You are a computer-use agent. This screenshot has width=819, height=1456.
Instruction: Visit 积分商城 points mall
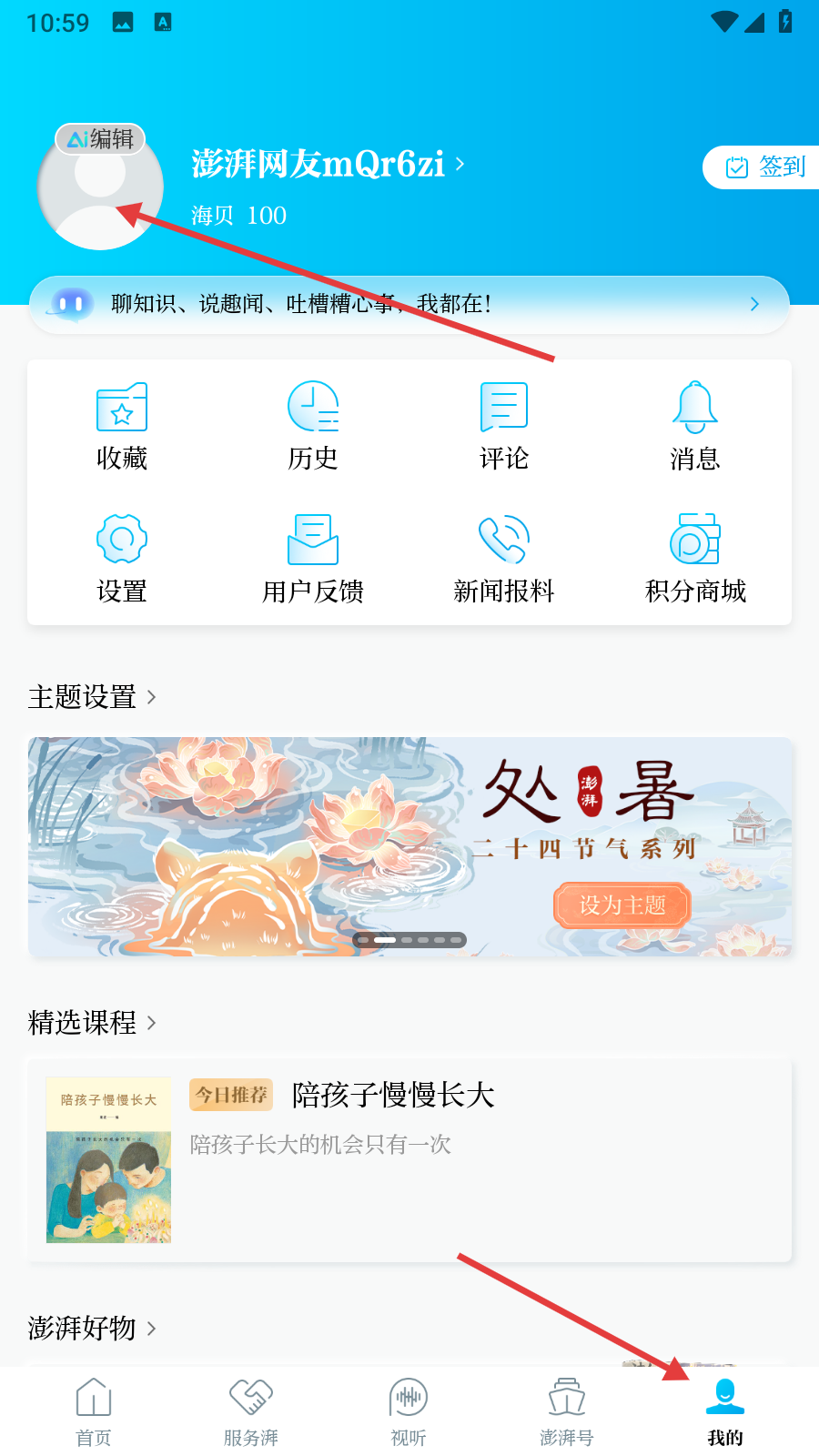click(x=695, y=559)
